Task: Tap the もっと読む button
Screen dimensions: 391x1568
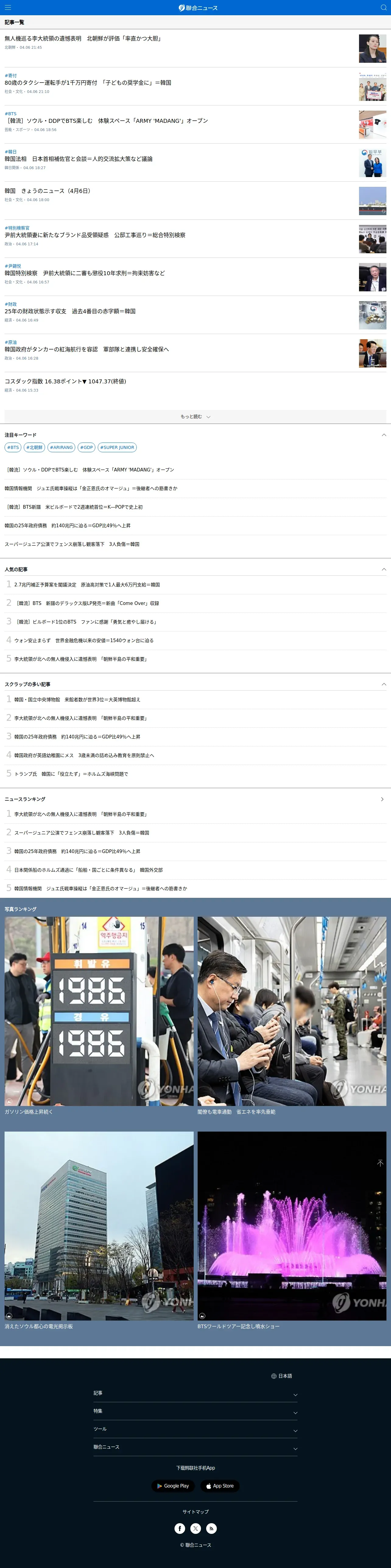Action: coord(195,417)
